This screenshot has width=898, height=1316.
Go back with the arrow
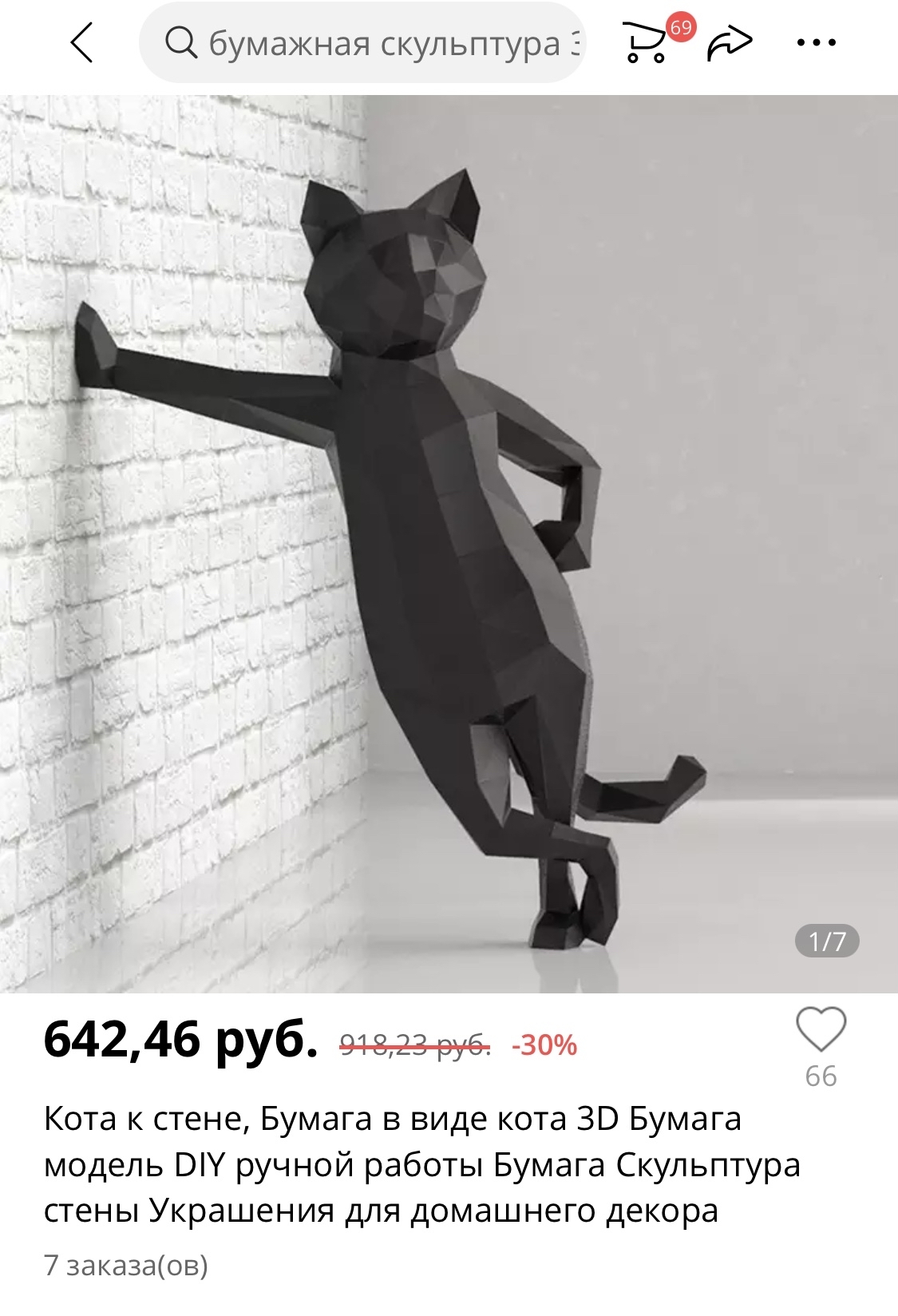pyautogui.click(x=82, y=43)
